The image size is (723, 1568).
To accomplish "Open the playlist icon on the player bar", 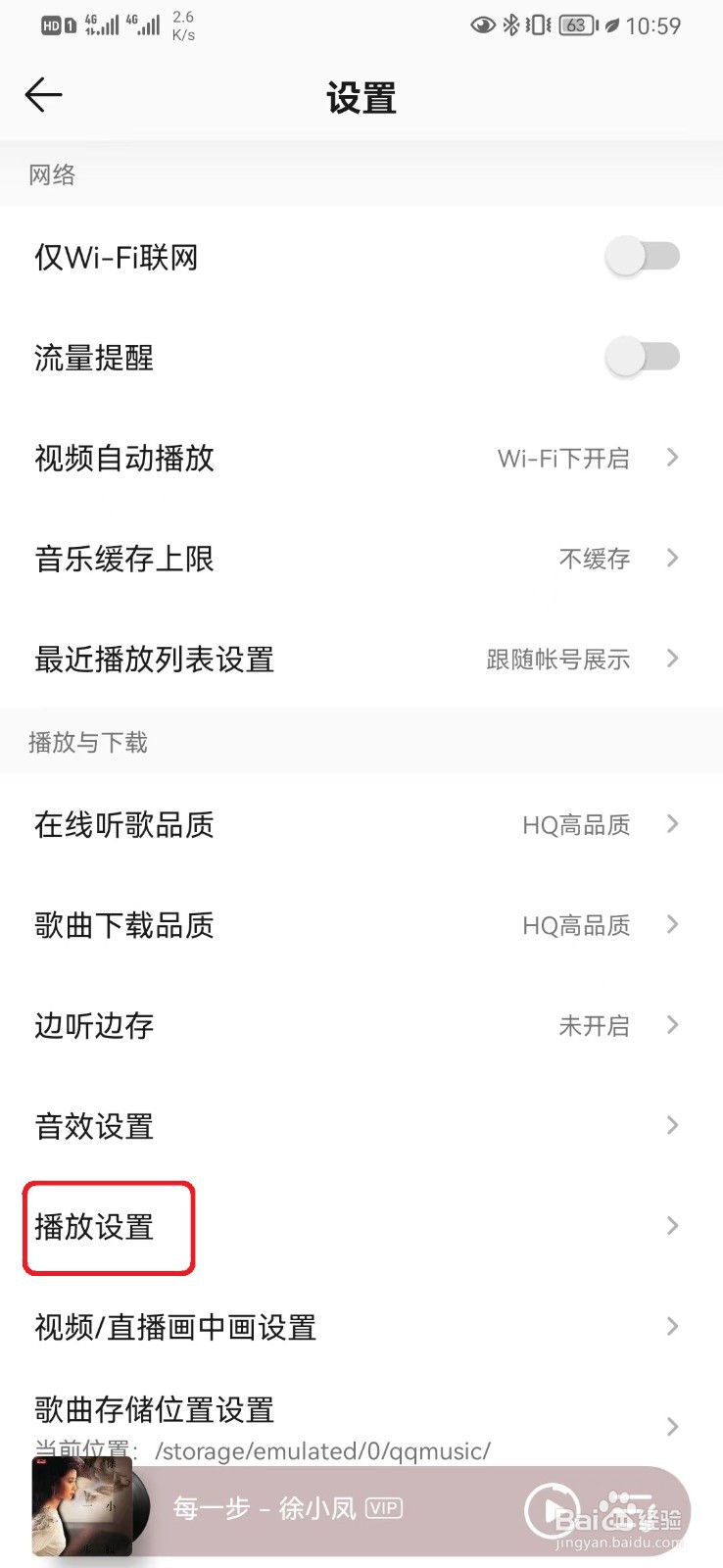I will [632, 1509].
